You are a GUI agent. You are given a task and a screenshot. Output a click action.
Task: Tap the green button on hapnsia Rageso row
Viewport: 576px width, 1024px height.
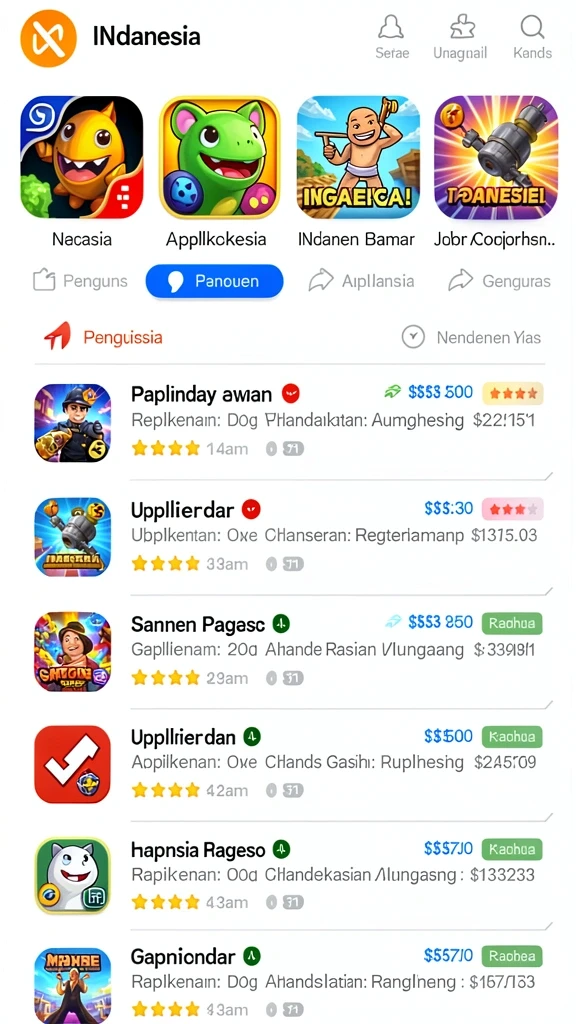pos(512,850)
